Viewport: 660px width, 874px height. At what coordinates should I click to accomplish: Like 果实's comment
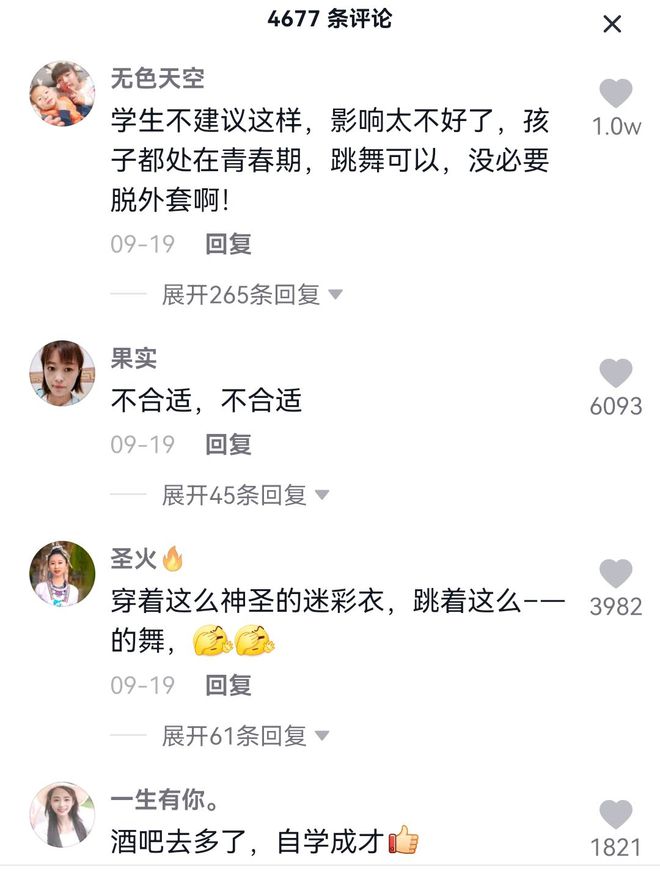click(615, 374)
